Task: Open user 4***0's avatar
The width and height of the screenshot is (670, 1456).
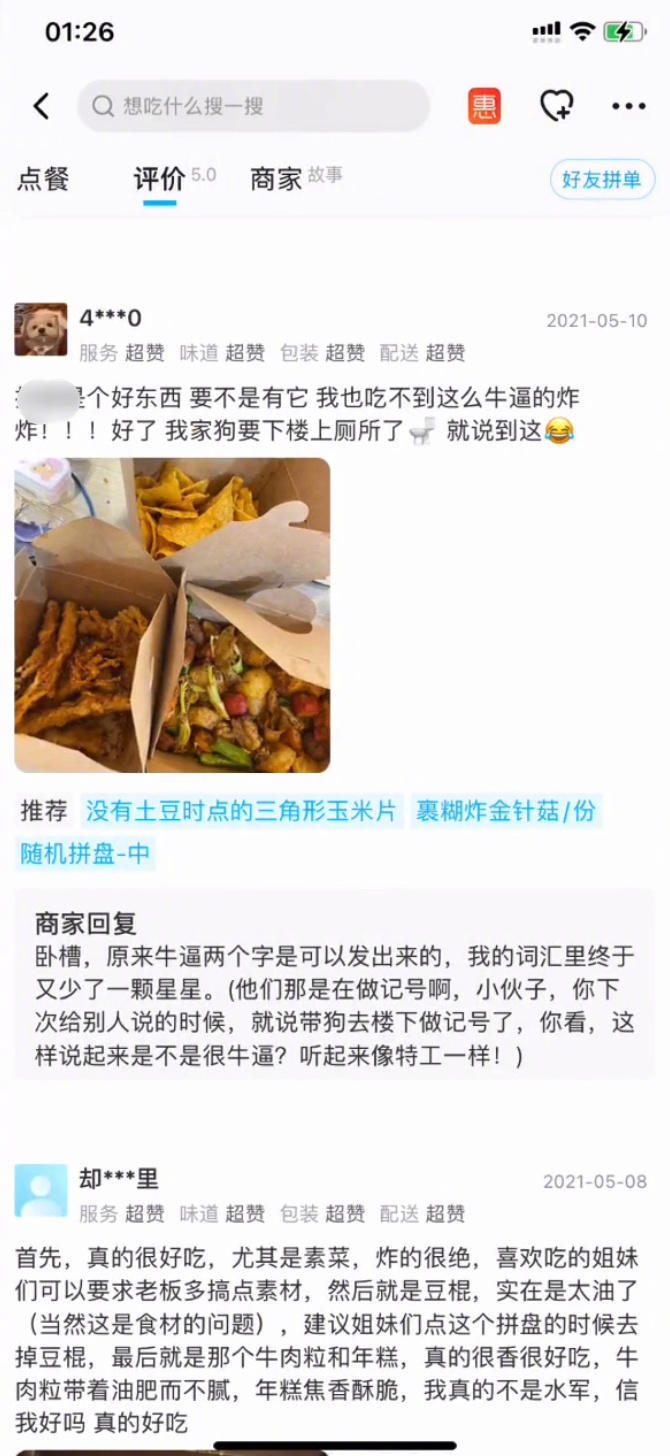Action: pos(41,330)
